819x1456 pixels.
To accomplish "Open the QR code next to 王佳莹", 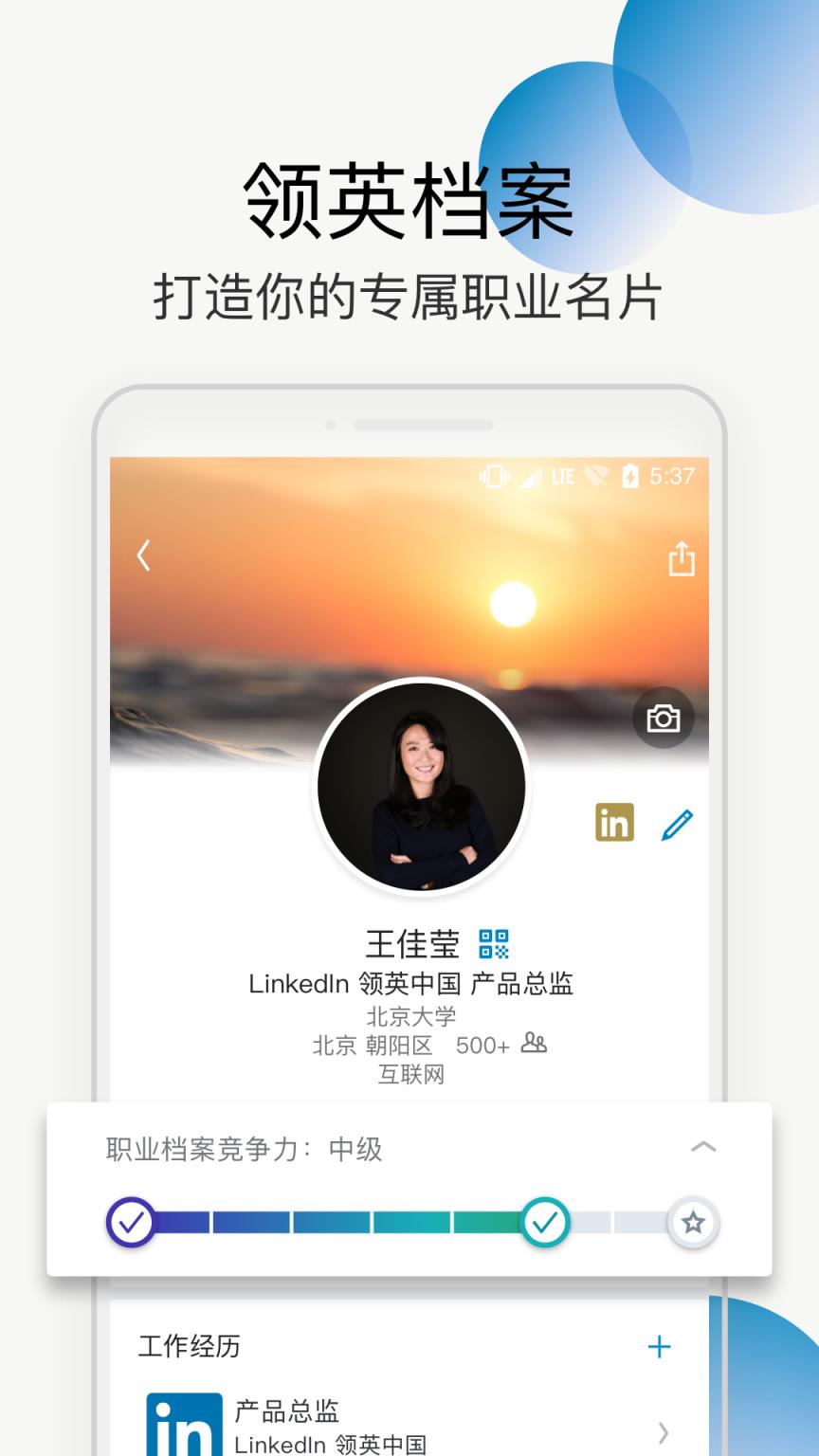I will tap(492, 944).
